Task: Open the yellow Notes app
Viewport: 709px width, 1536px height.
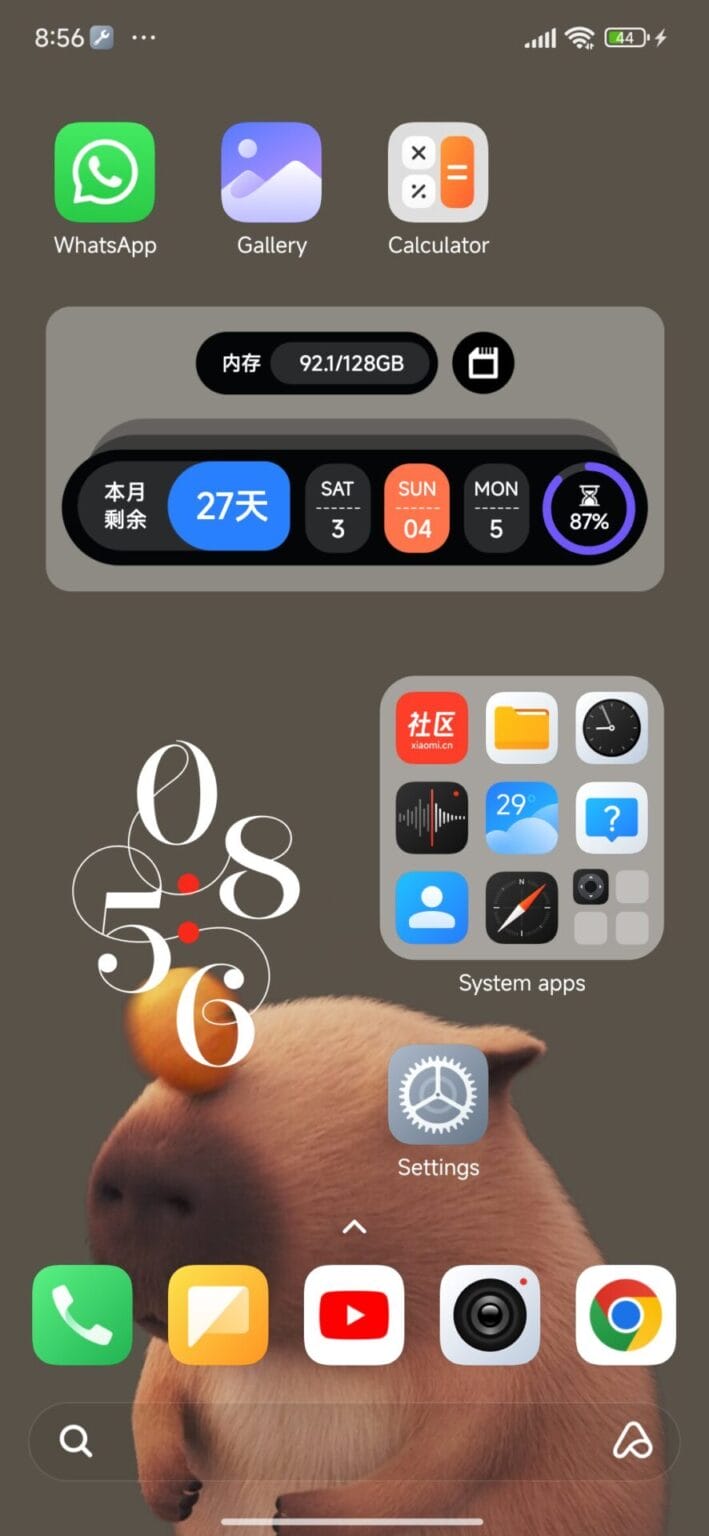Action: (218, 1315)
